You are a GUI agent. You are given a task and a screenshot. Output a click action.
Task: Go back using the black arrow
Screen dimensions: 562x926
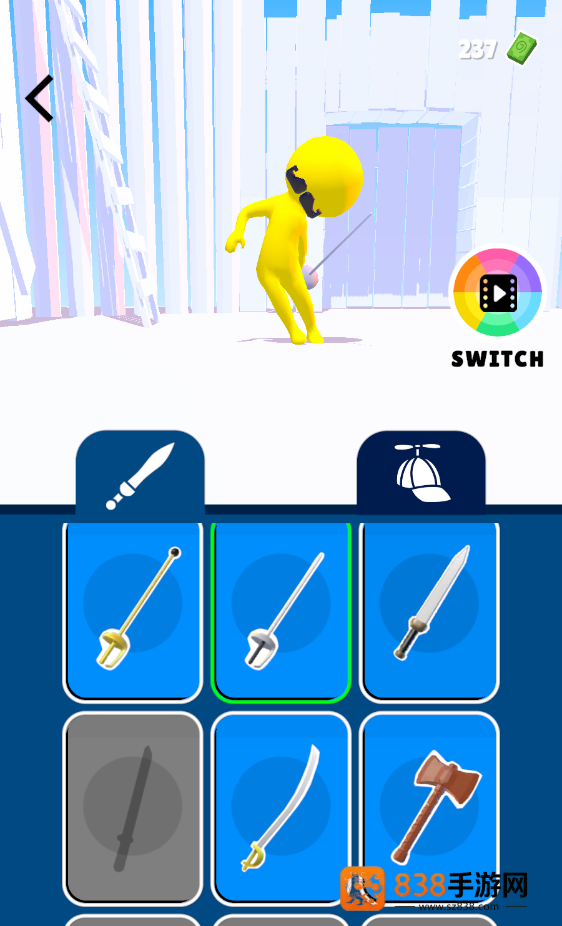click(40, 98)
